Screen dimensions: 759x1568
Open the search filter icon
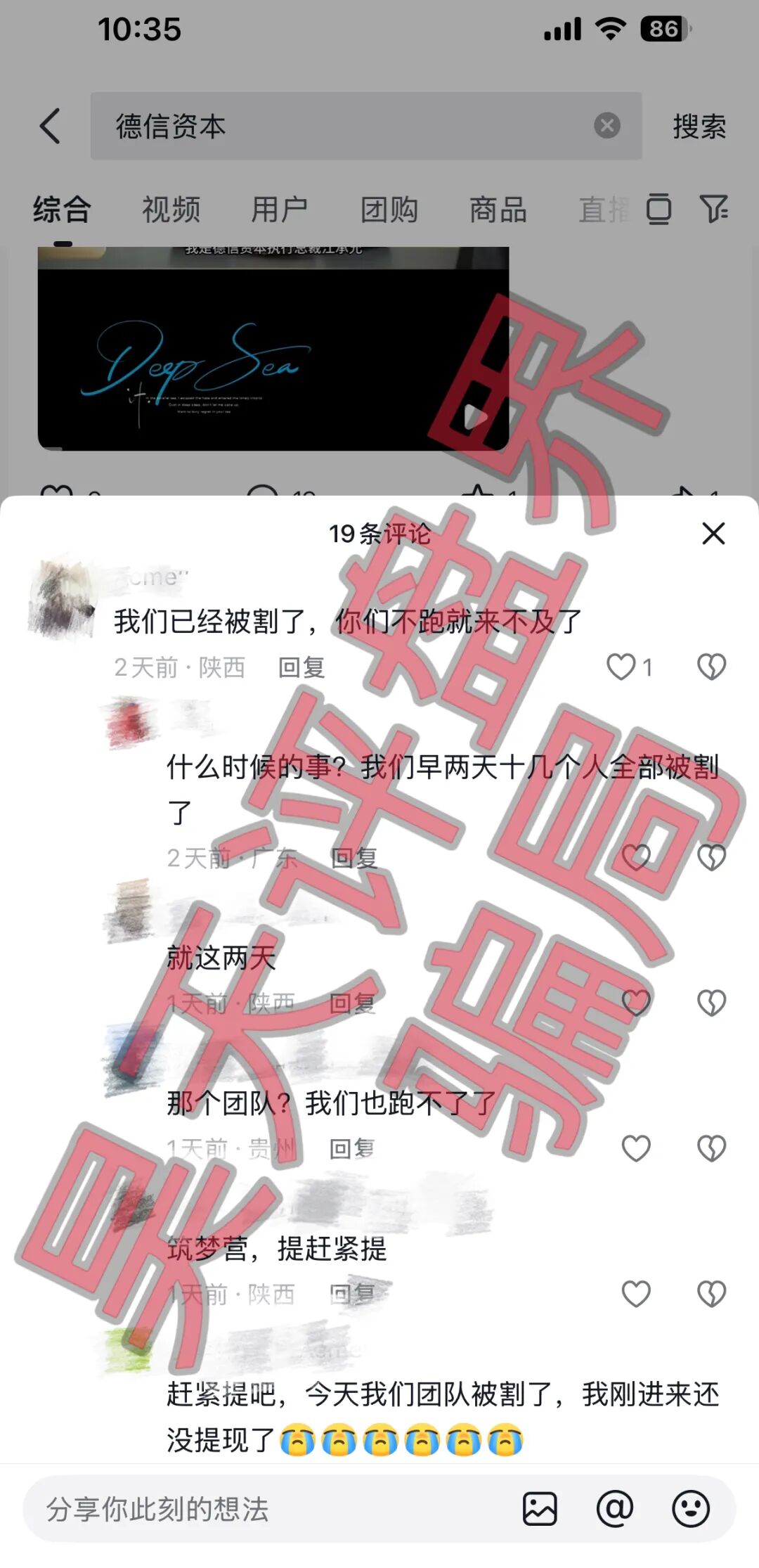713,209
